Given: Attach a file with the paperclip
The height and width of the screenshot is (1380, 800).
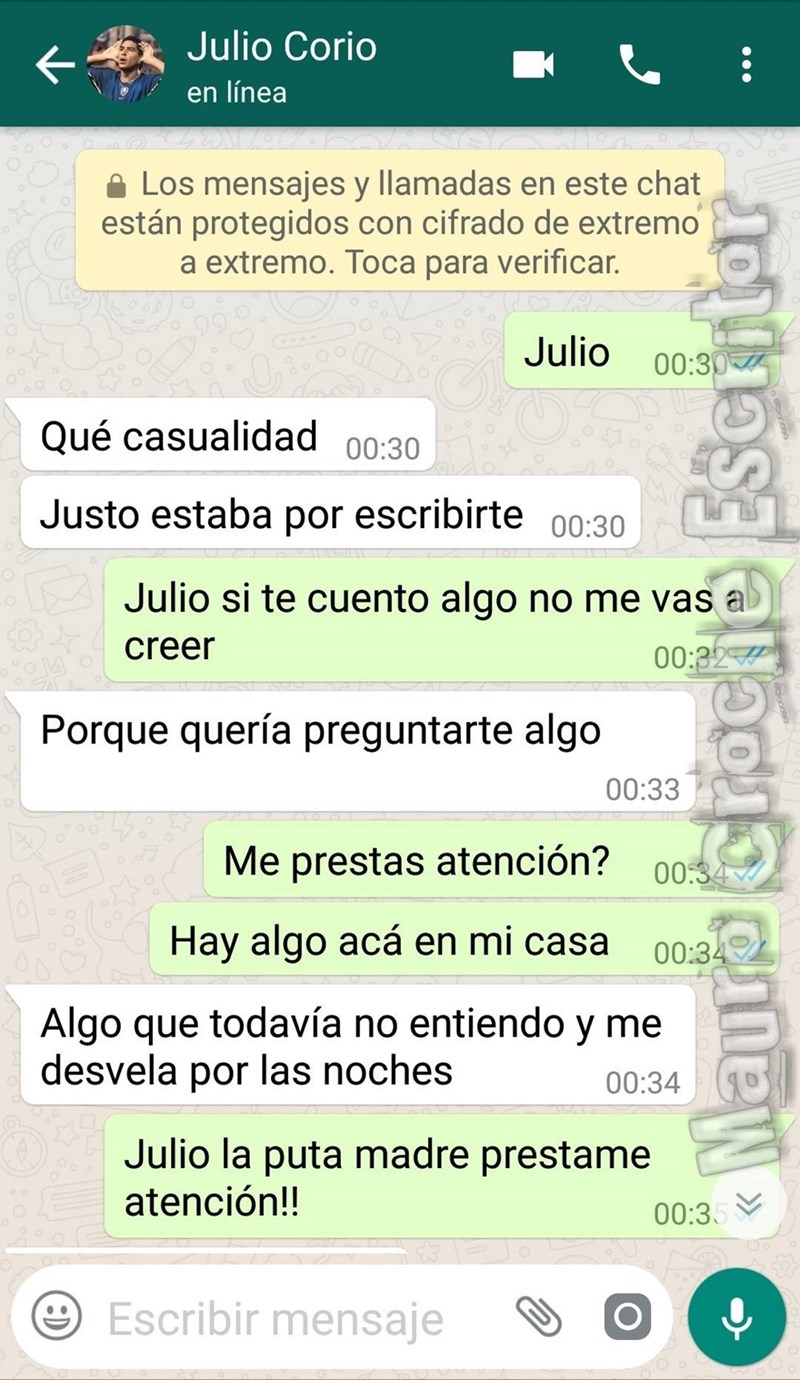Looking at the screenshot, I should pyautogui.click(x=538, y=1317).
